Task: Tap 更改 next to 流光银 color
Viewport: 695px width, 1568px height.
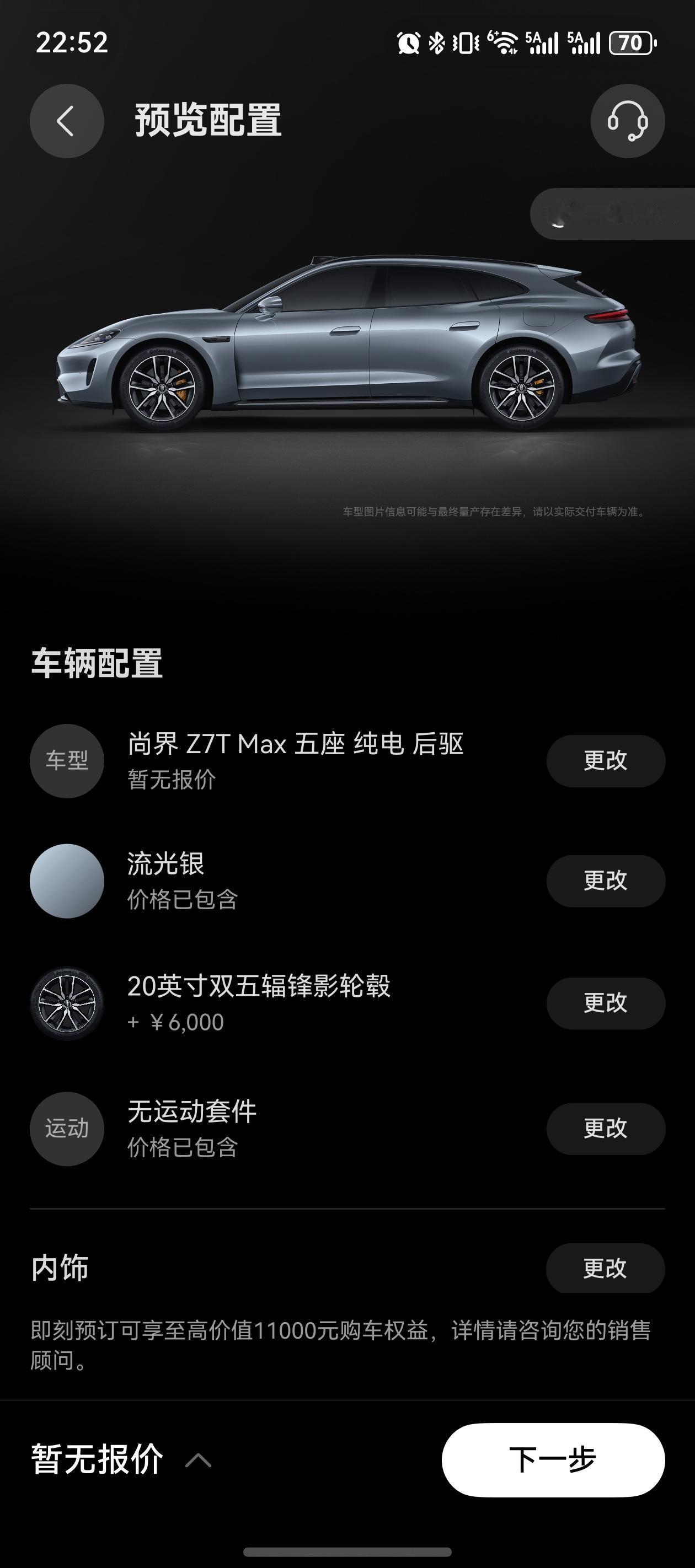Action: click(605, 881)
